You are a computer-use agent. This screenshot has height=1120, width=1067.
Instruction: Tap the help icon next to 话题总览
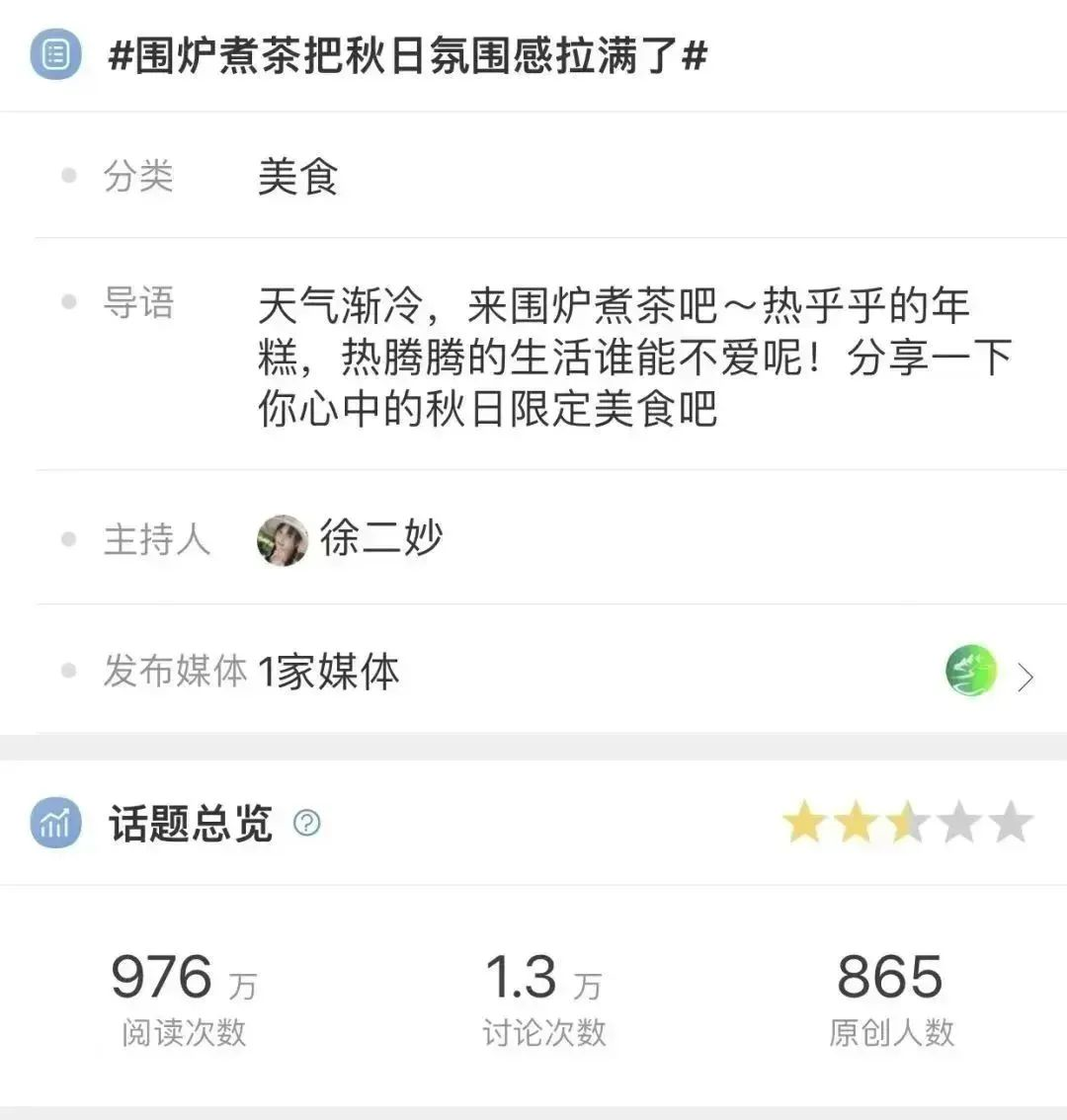coord(307,823)
